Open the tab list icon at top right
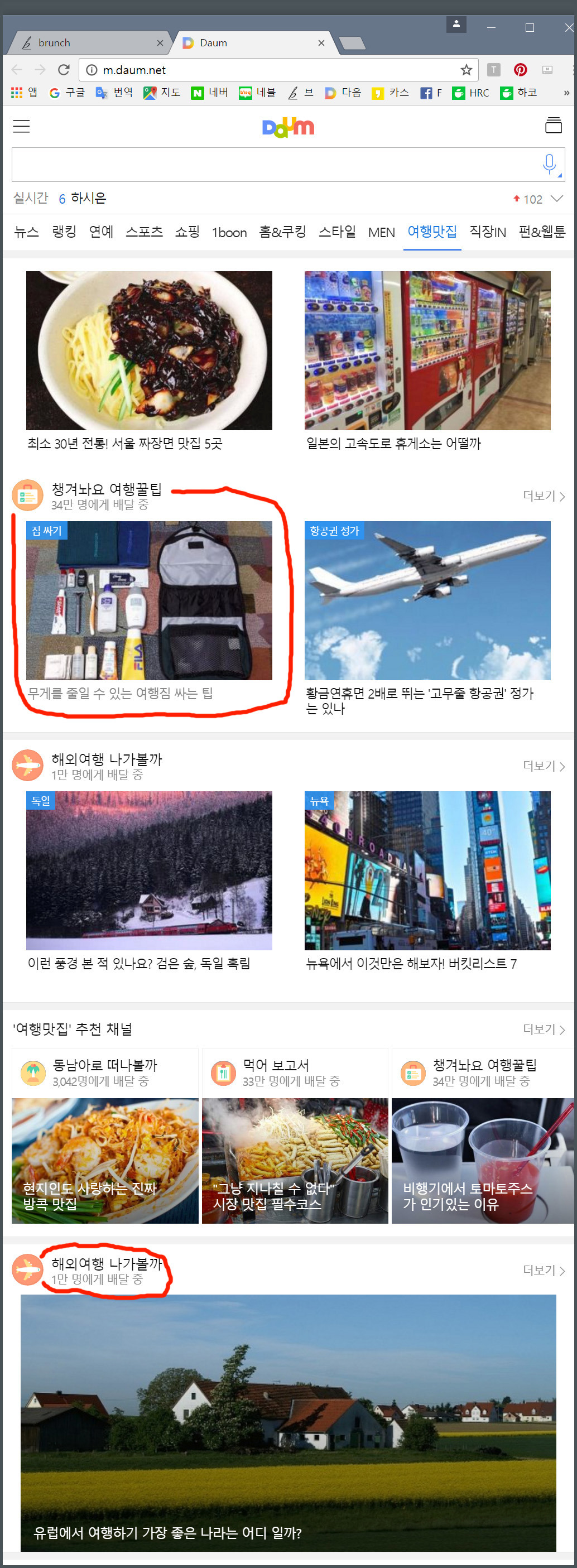Image resolution: width=577 pixels, height=1568 pixels. (553, 126)
